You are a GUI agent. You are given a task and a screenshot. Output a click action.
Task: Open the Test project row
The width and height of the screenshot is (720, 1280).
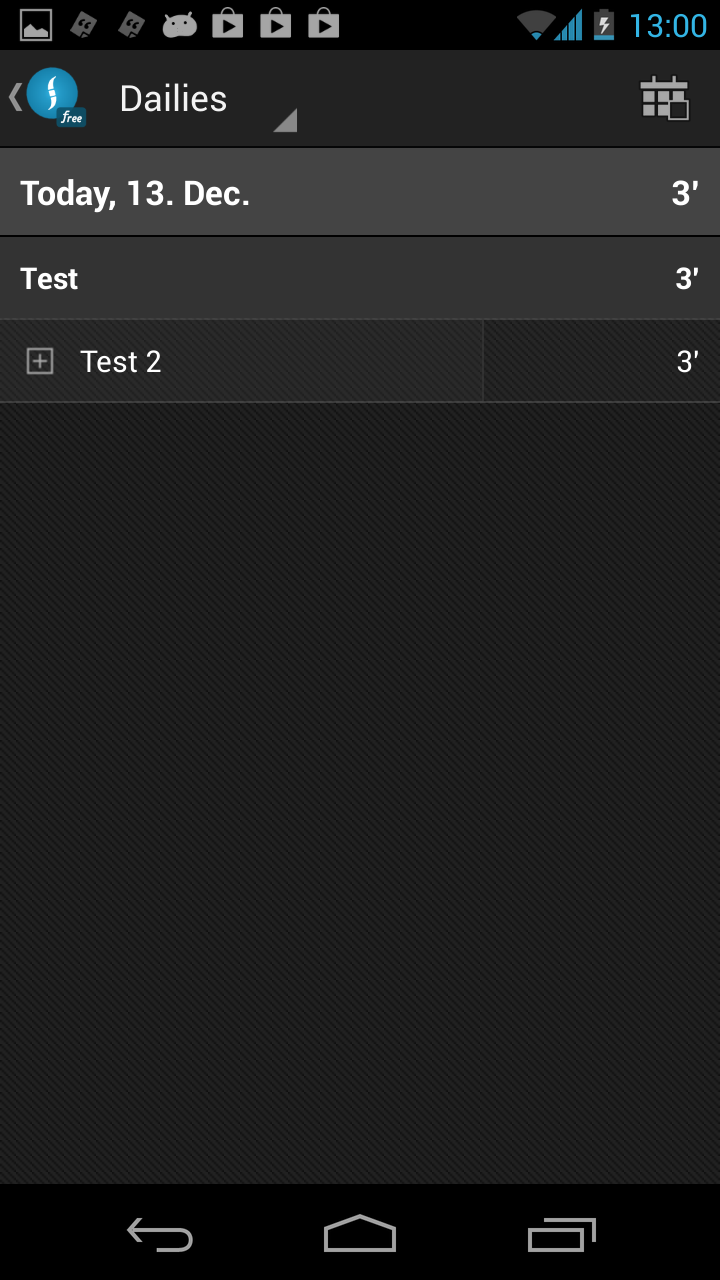pyautogui.click(x=360, y=279)
